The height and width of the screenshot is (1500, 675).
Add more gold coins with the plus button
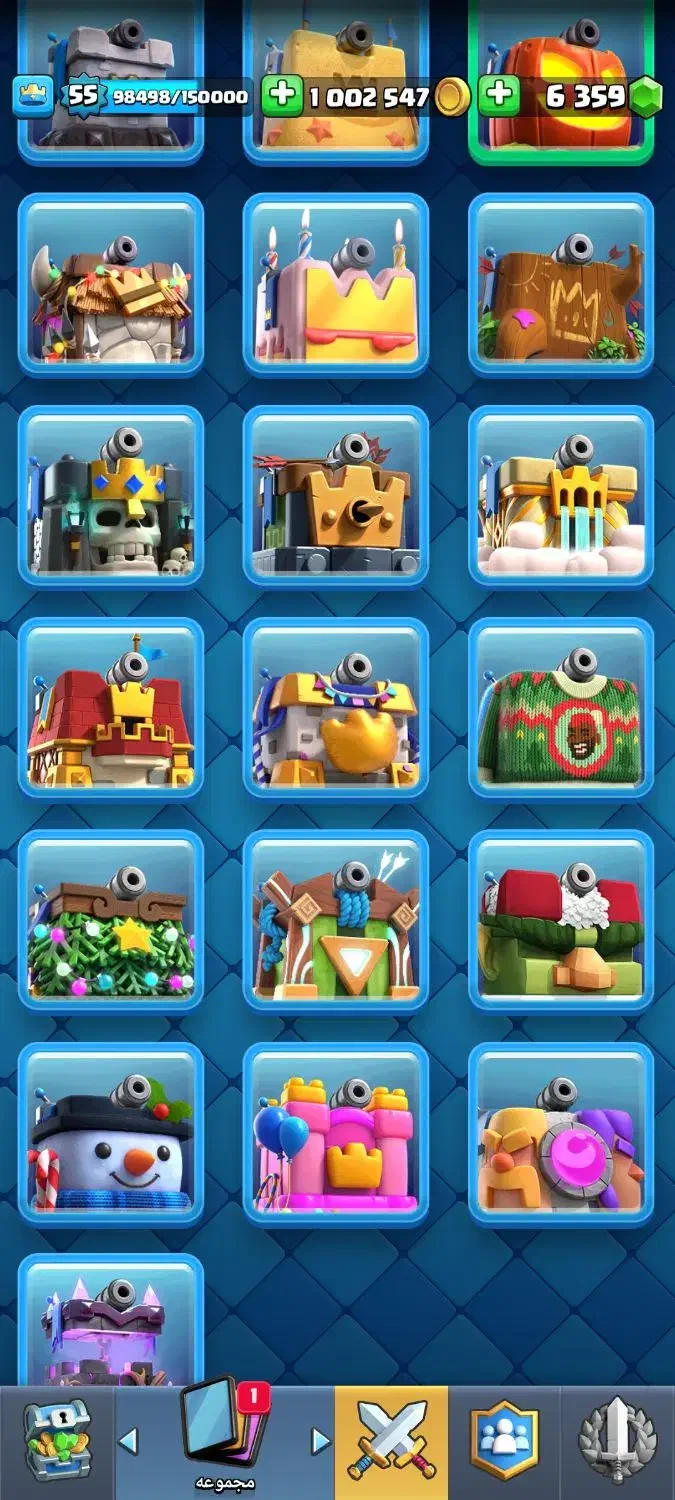[x=283, y=96]
